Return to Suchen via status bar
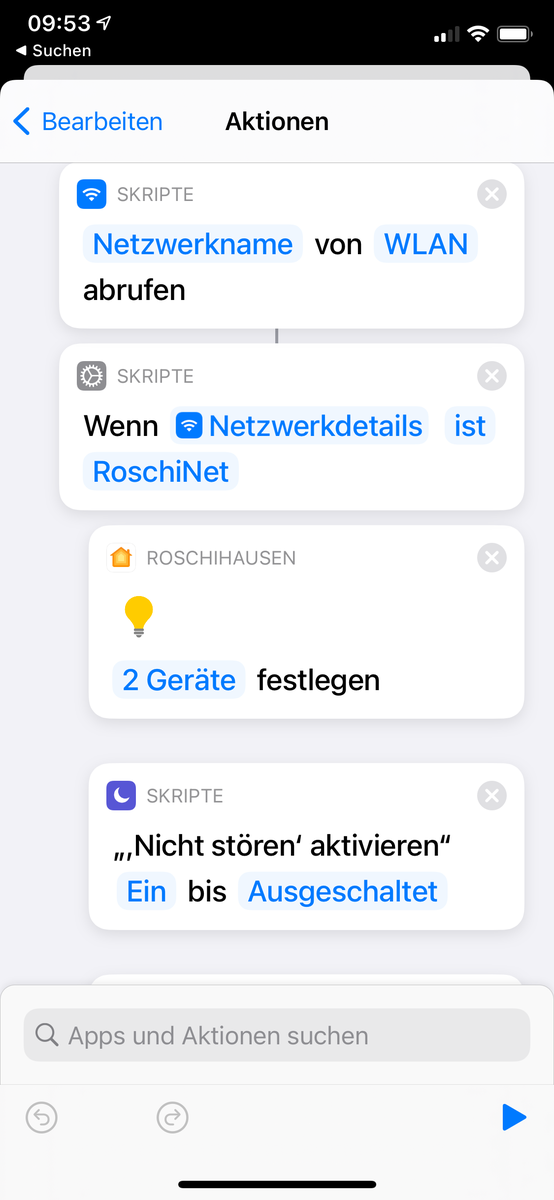This screenshot has height=1200, width=554. 54,50
